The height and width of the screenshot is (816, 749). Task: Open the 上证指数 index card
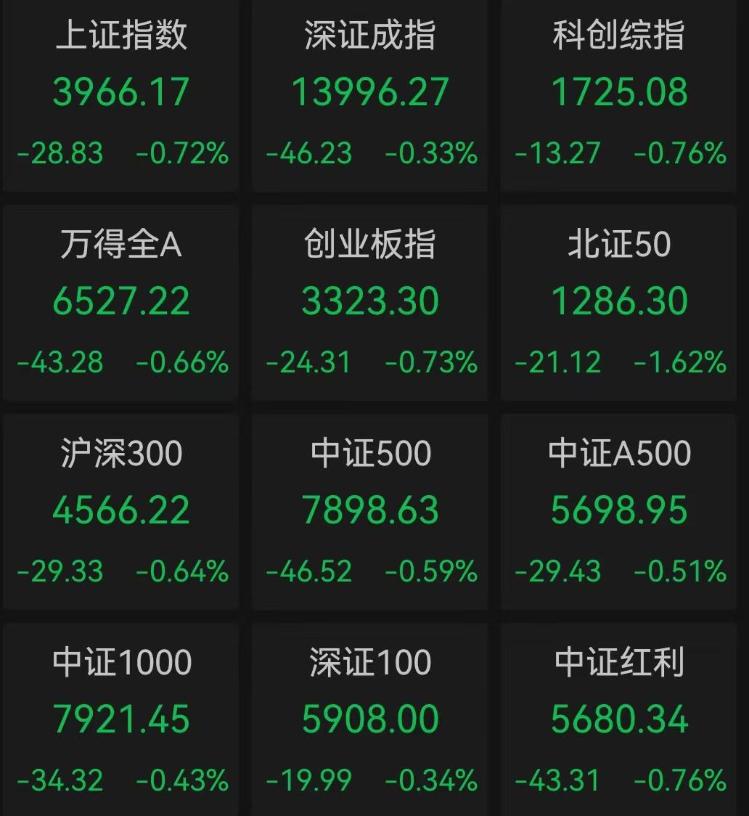tap(121, 93)
